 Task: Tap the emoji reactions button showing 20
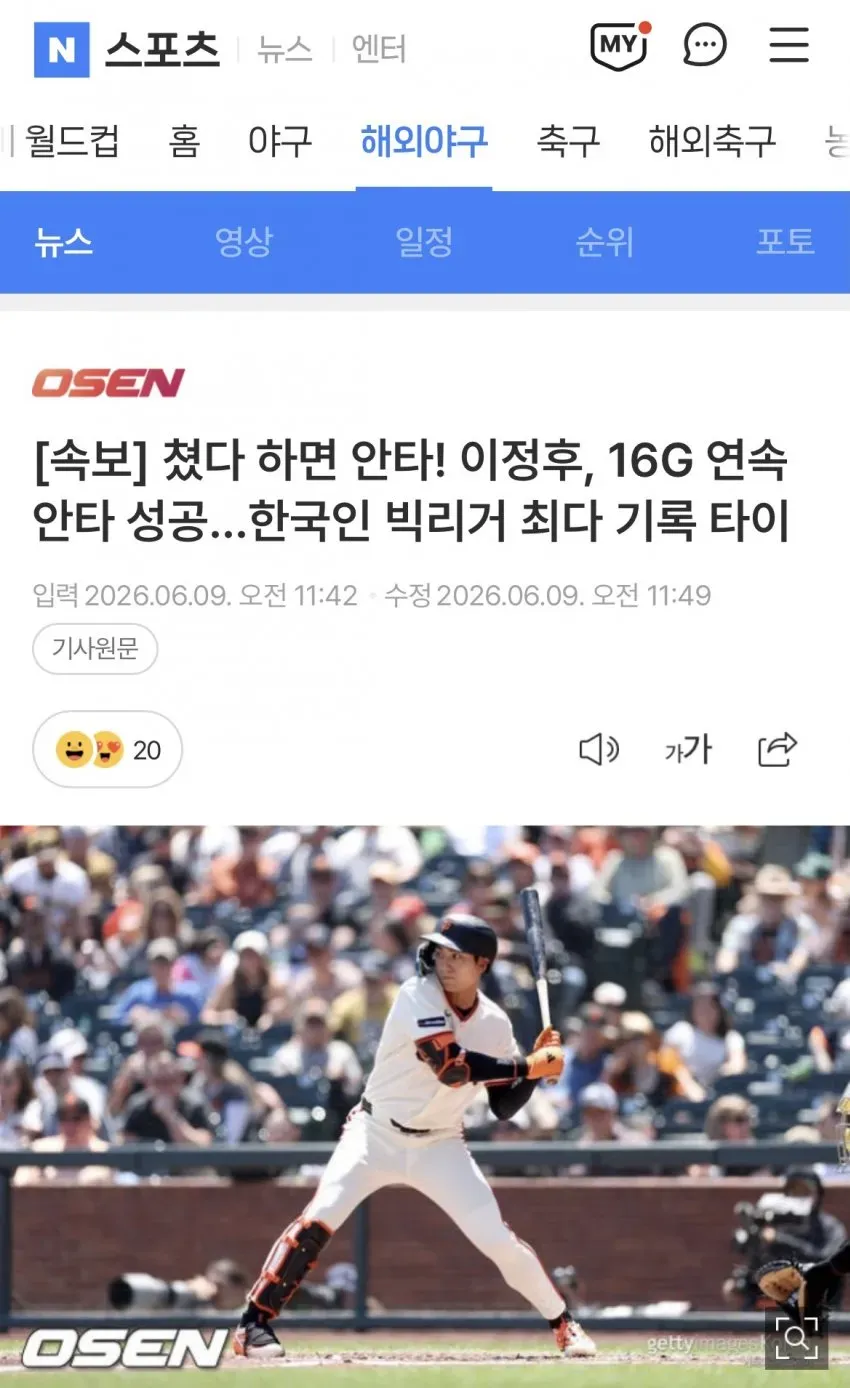point(108,749)
